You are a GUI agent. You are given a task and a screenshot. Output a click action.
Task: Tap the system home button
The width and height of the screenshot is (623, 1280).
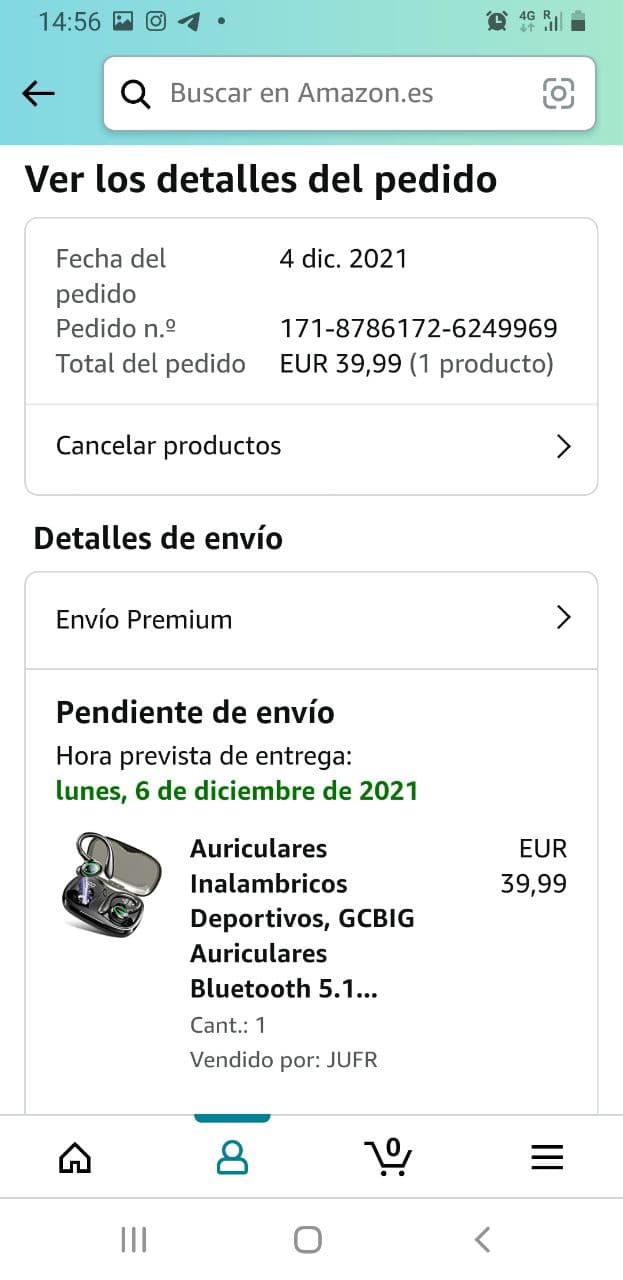(308, 1240)
